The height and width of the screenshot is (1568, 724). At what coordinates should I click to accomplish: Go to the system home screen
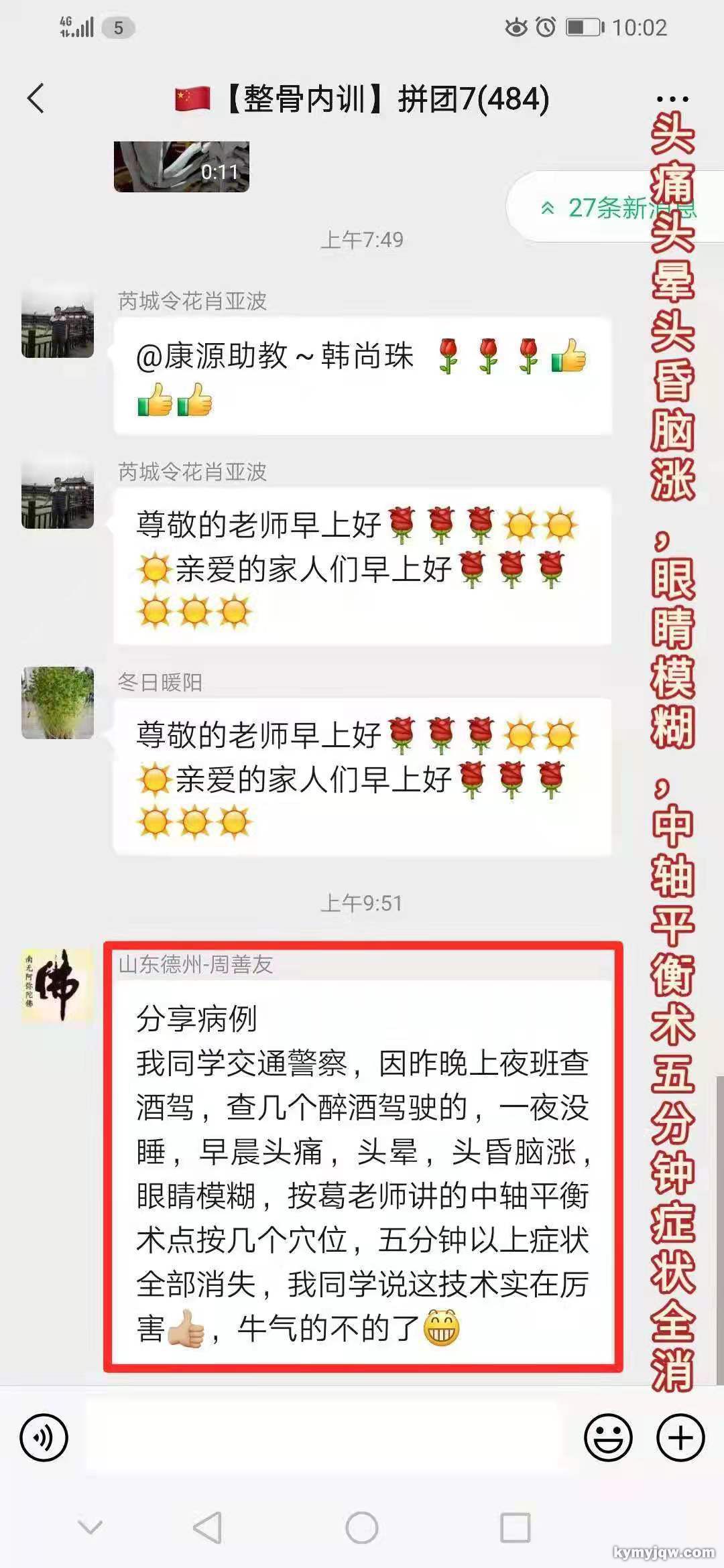click(362, 1528)
